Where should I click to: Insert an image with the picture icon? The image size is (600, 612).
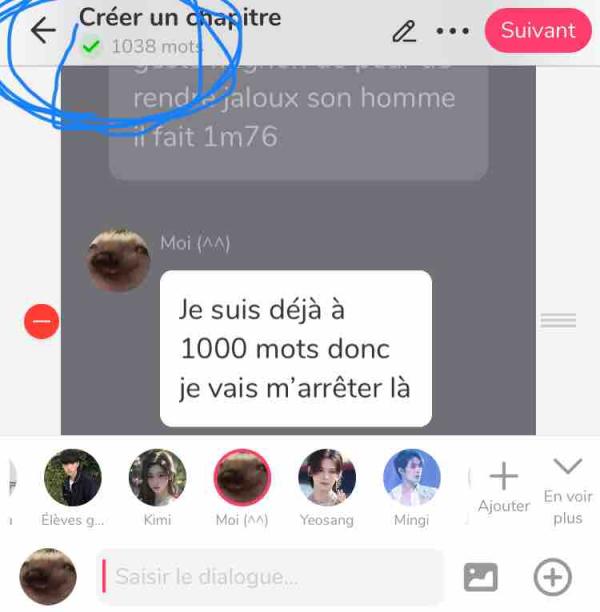point(481,577)
